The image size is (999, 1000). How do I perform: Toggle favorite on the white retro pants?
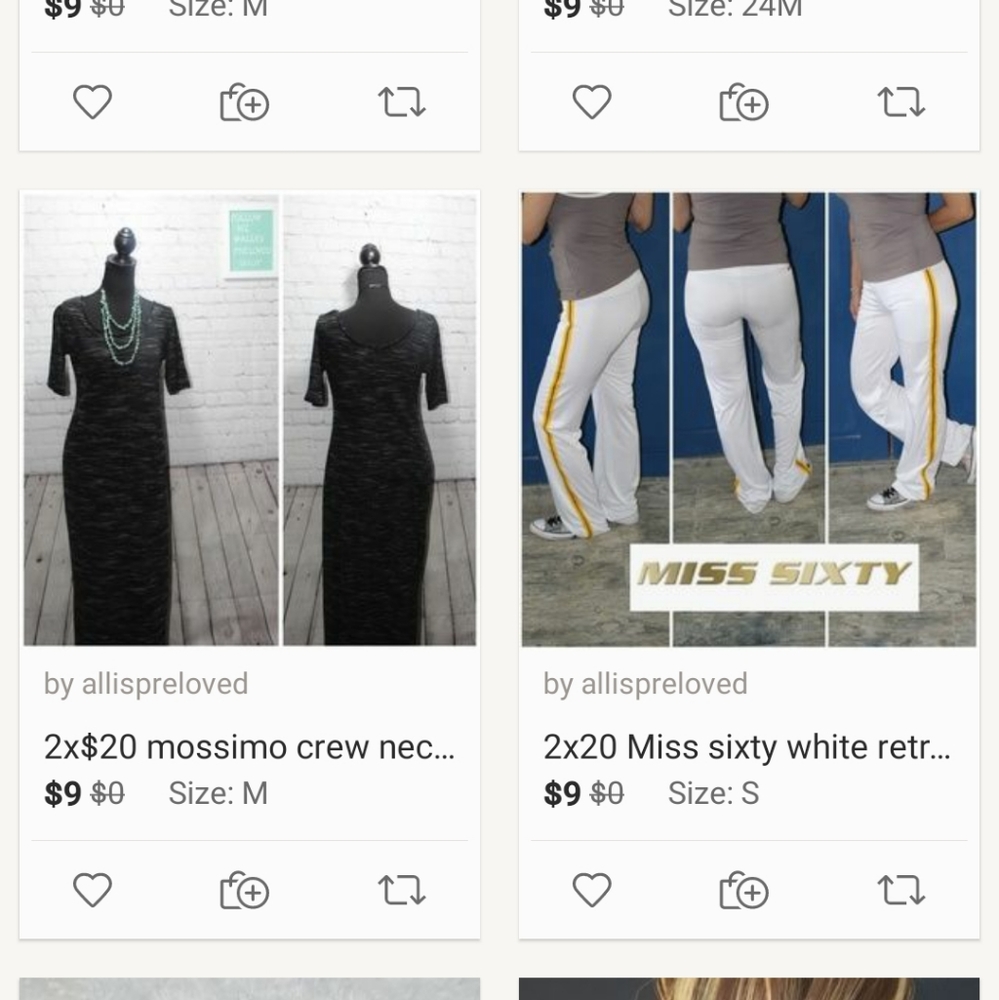point(591,889)
